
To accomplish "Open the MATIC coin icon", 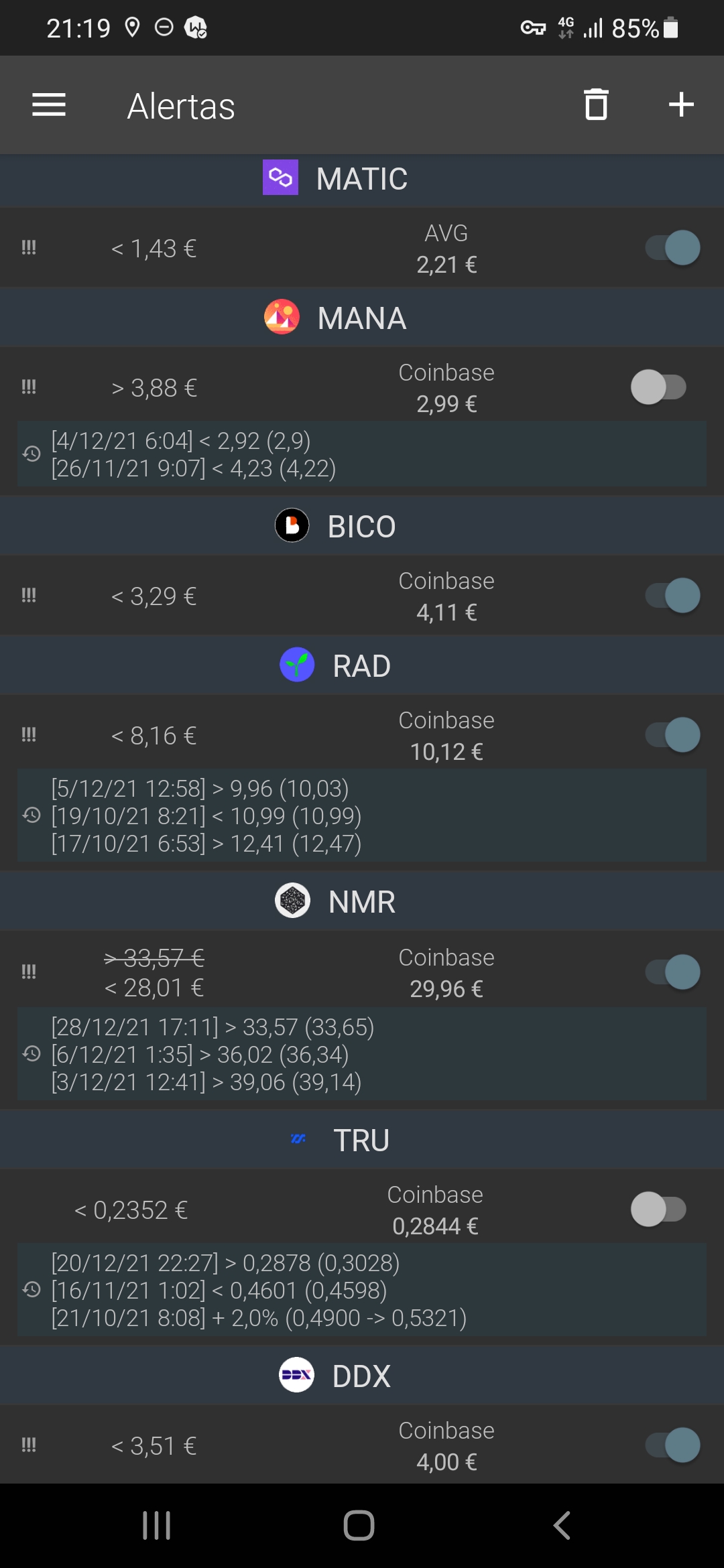I will pos(282,178).
